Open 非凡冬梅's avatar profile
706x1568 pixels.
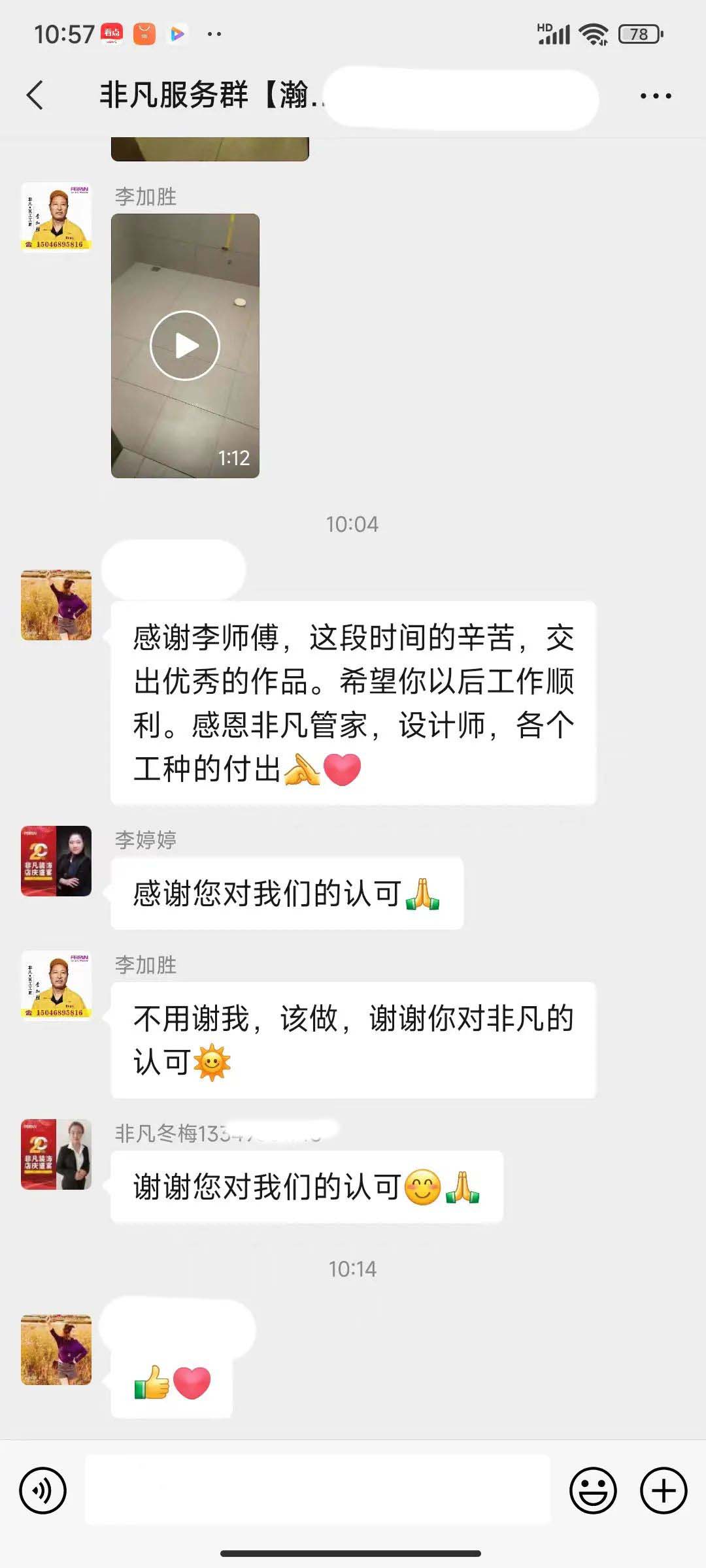[56, 1154]
